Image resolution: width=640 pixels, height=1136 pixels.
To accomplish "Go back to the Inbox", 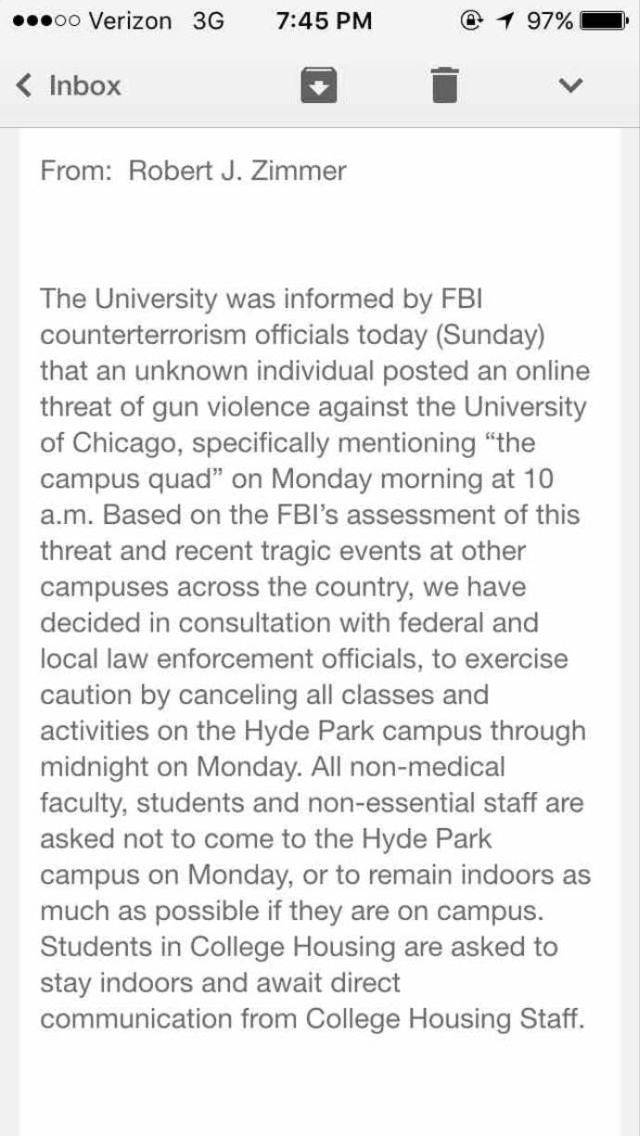I will point(68,86).
